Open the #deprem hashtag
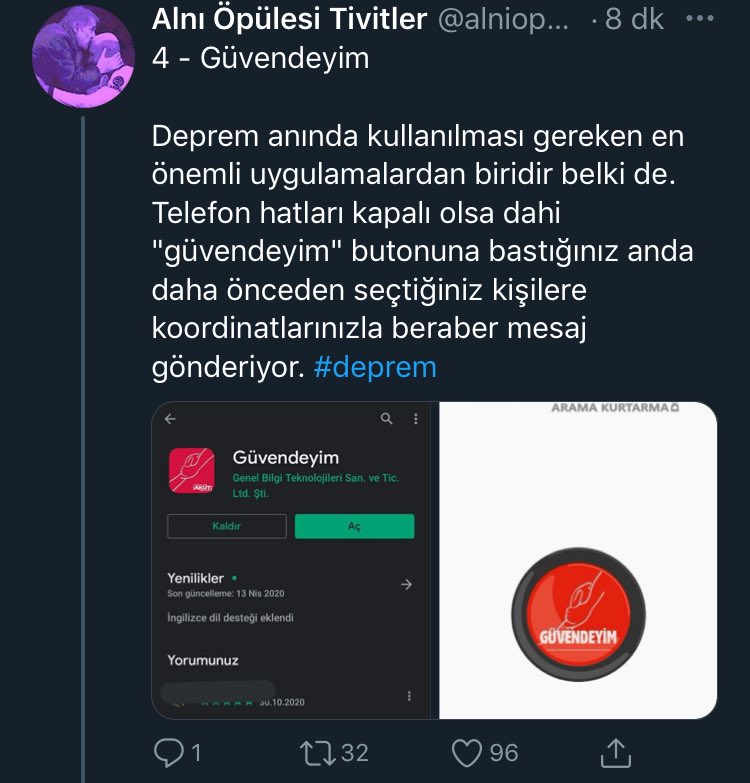Image resolution: width=750 pixels, height=783 pixels. [x=375, y=366]
